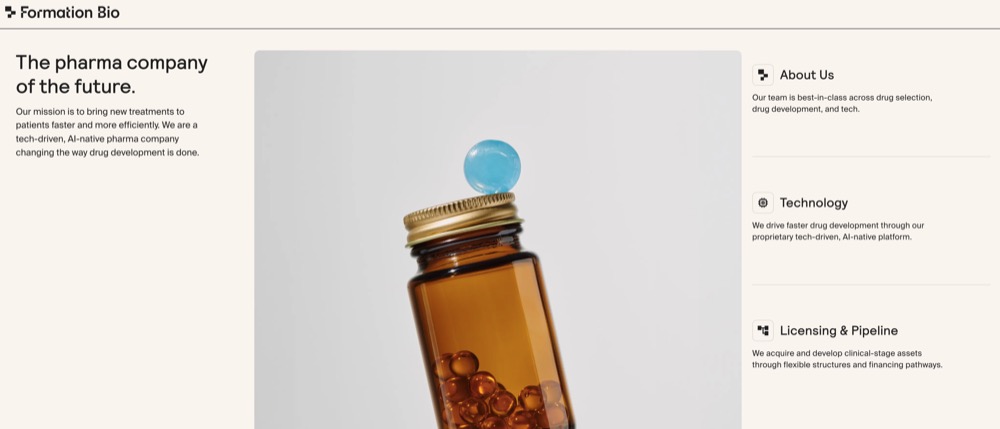Image resolution: width=1000 pixels, height=429 pixels.
Task: Open Licensing & Pipeline section
Action: [x=838, y=331]
